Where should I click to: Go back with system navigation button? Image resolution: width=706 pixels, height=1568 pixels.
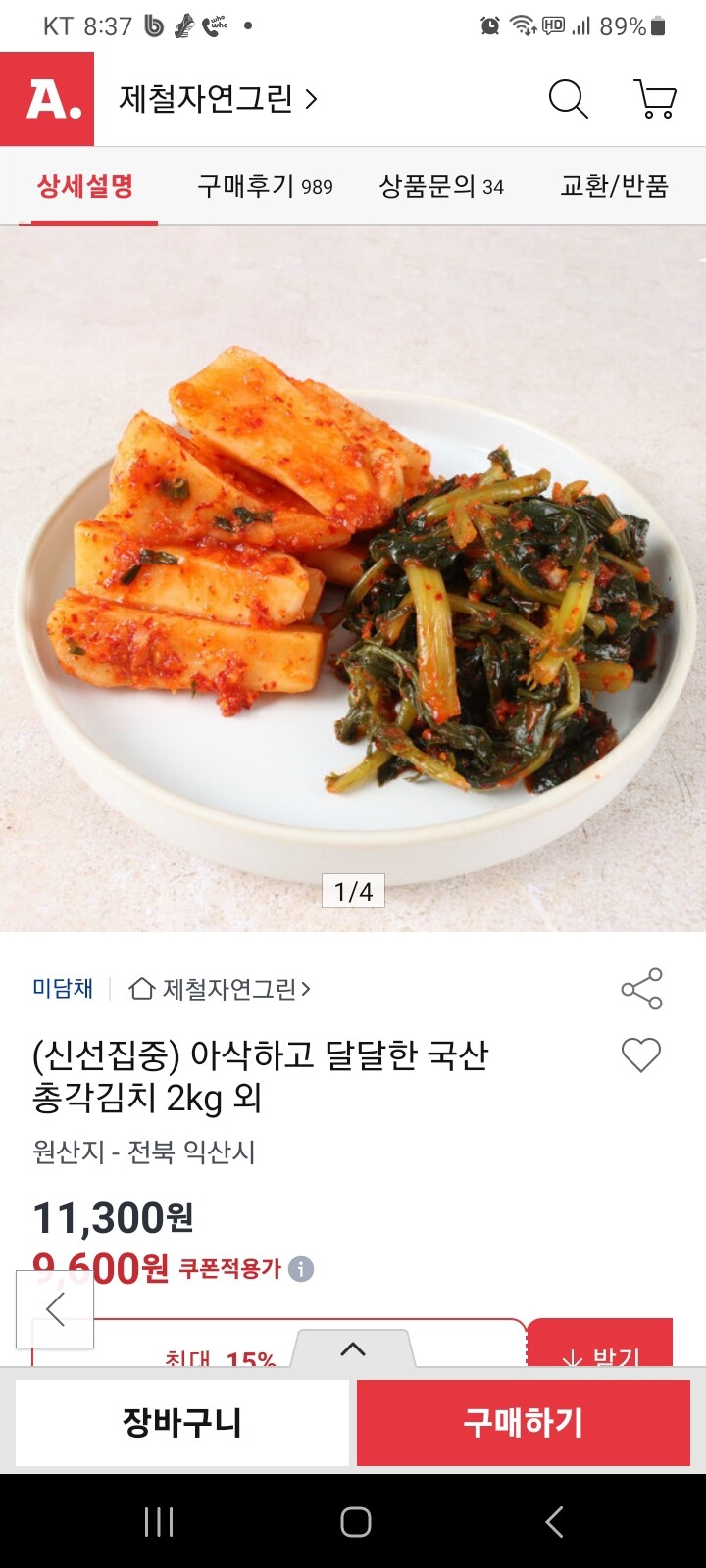pos(554,1522)
